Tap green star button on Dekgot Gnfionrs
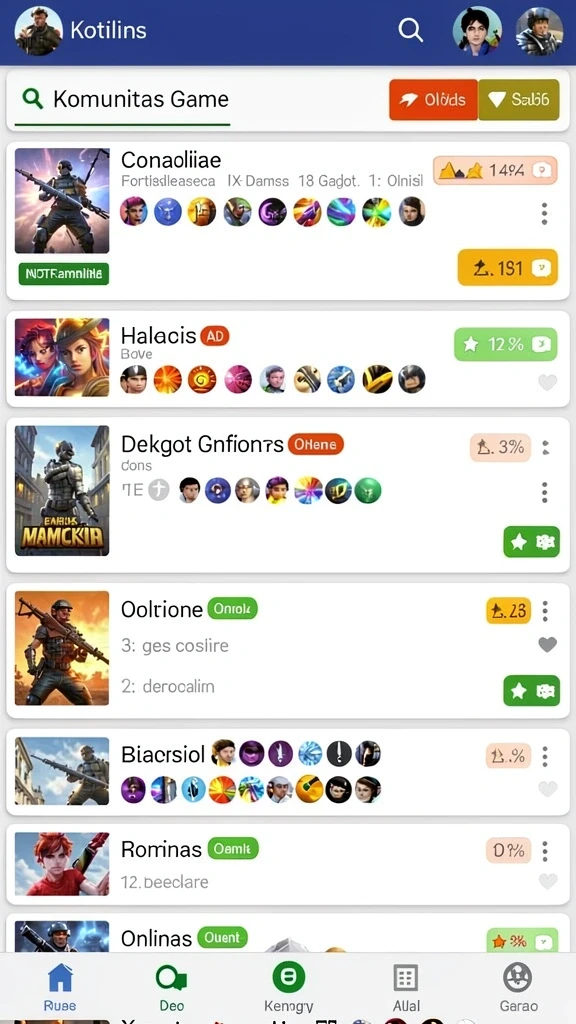576x1024 pixels. point(532,541)
